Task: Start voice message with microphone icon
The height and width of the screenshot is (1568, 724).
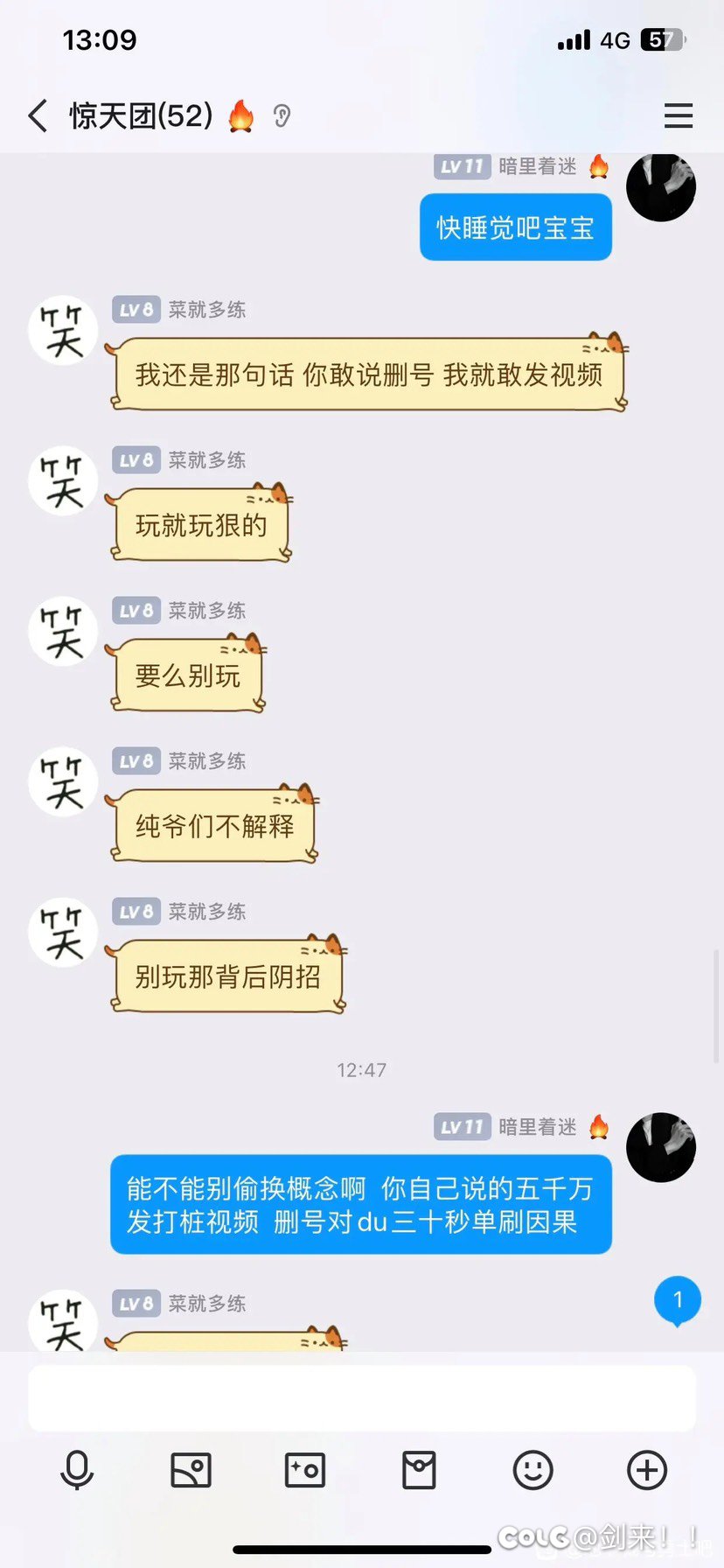Action: click(77, 1470)
